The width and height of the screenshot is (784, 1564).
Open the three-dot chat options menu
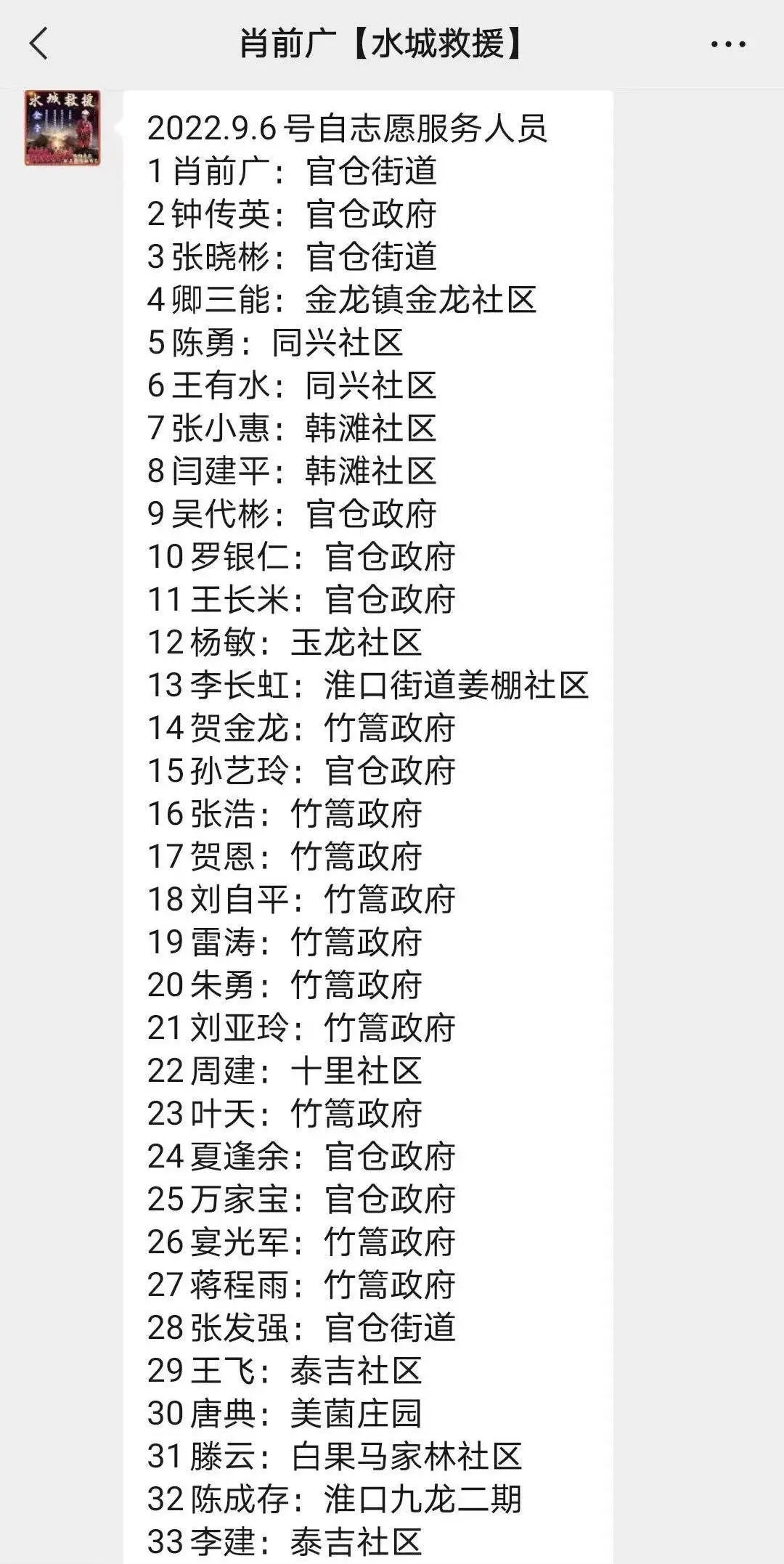coord(727,44)
